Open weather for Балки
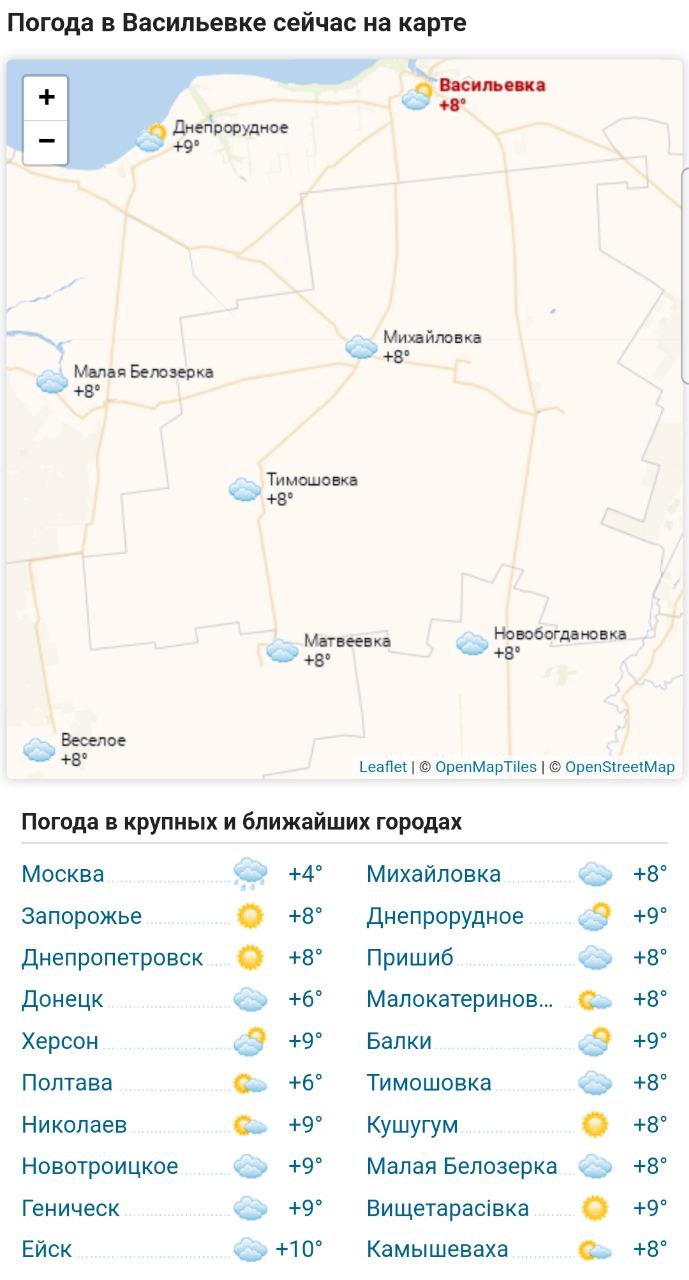 point(399,1042)
